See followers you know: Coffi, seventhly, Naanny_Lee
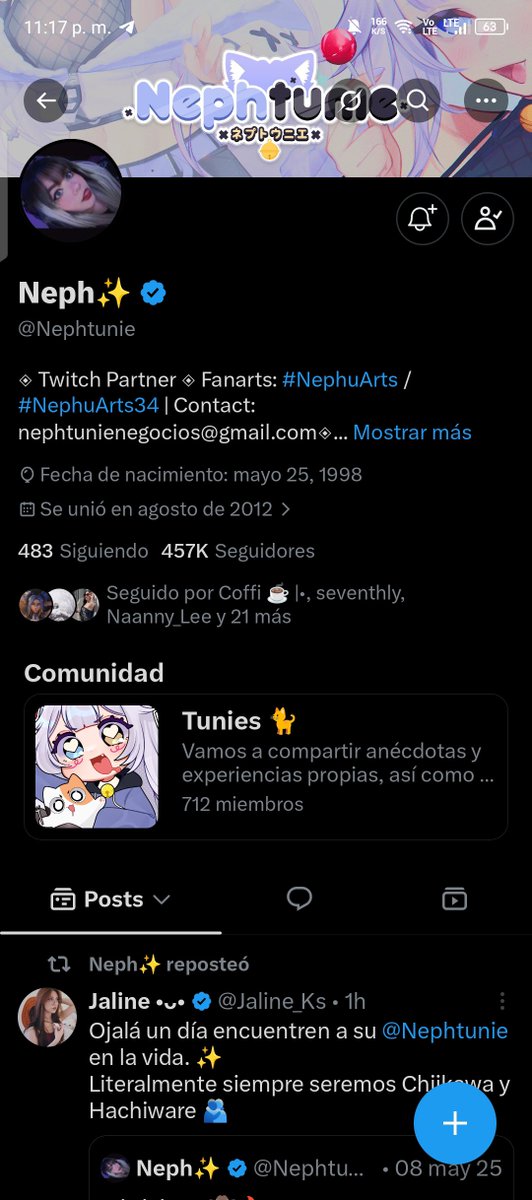Viewport: 532px width, 1200px height. [x=213, y=605]
